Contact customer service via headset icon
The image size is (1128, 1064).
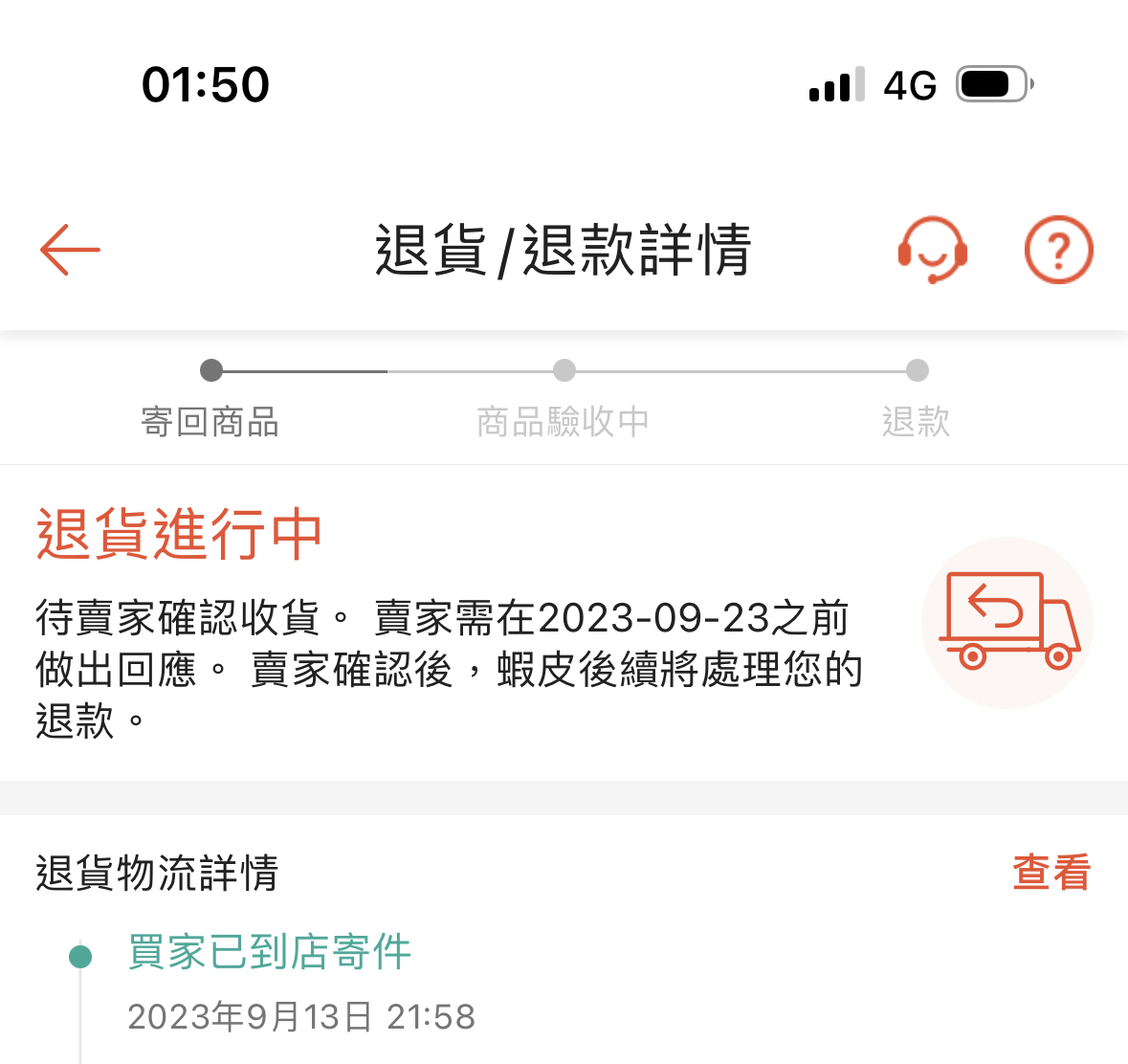pyautogui.click(x=932, y=251)
